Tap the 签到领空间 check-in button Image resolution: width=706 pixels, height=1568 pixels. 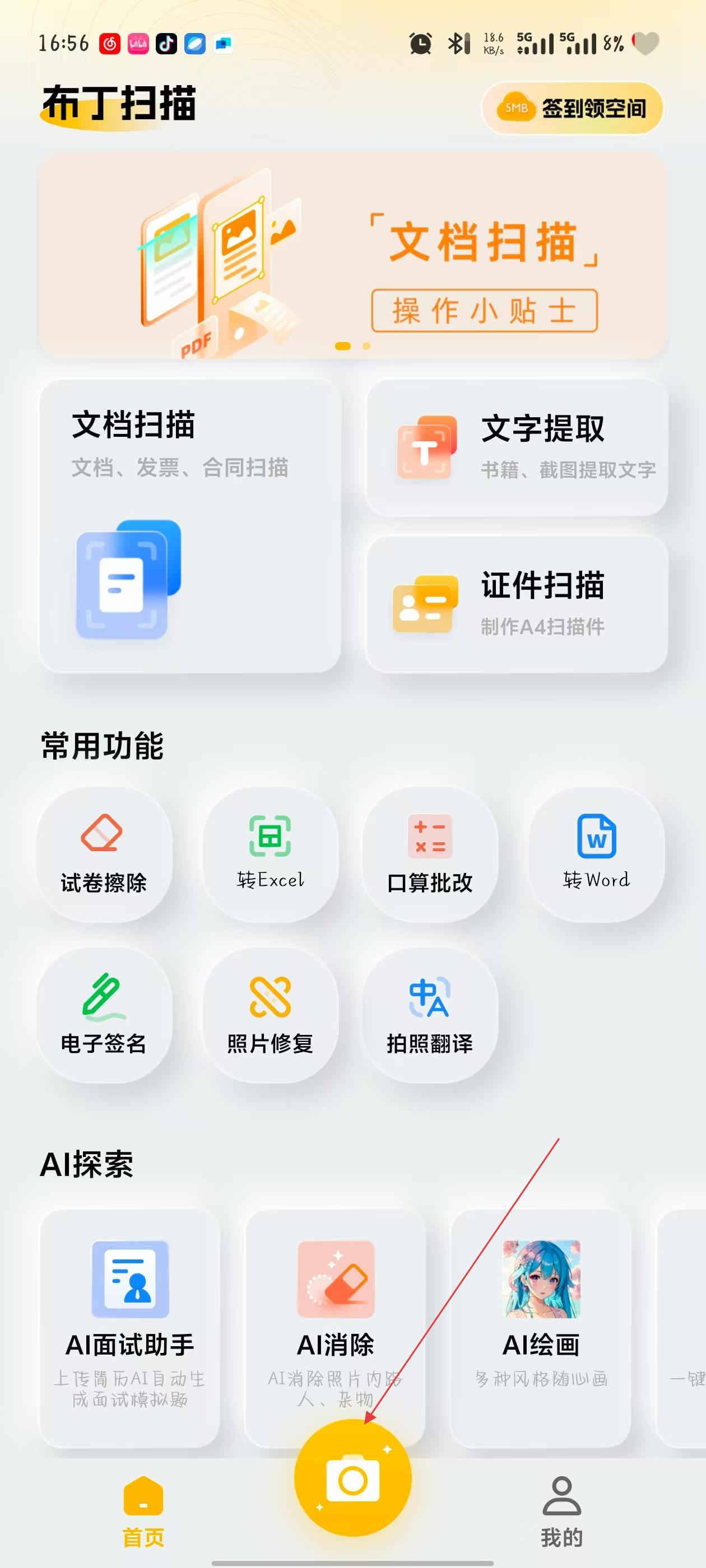572,108
